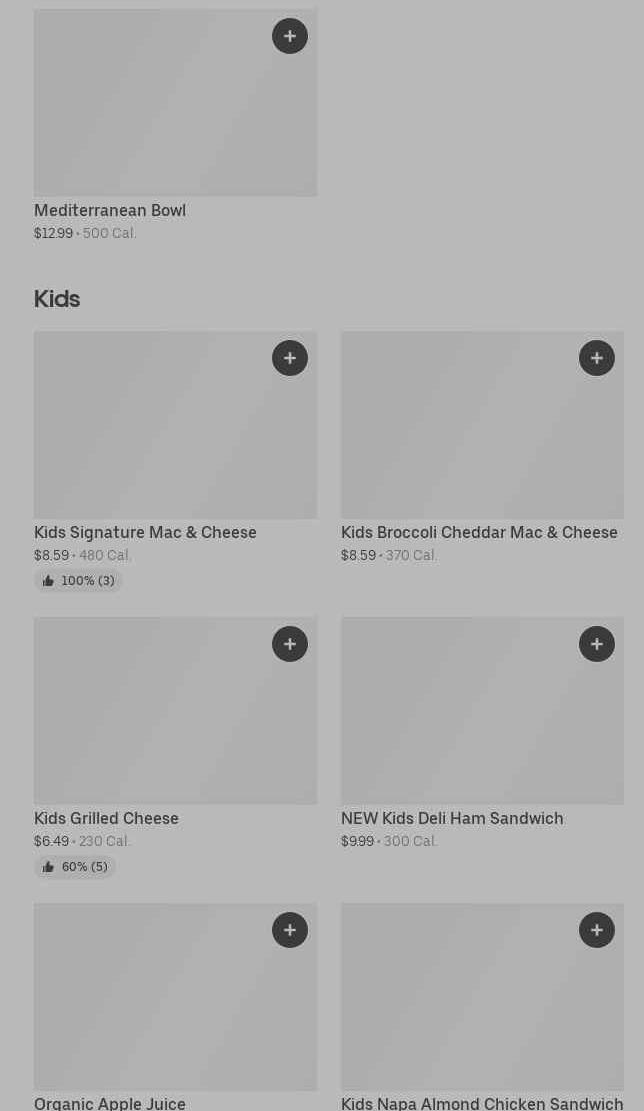644x1111 pixels.
Task: View NEW Kids Deli Ham Sandwich details
Action: pos(482,734)
